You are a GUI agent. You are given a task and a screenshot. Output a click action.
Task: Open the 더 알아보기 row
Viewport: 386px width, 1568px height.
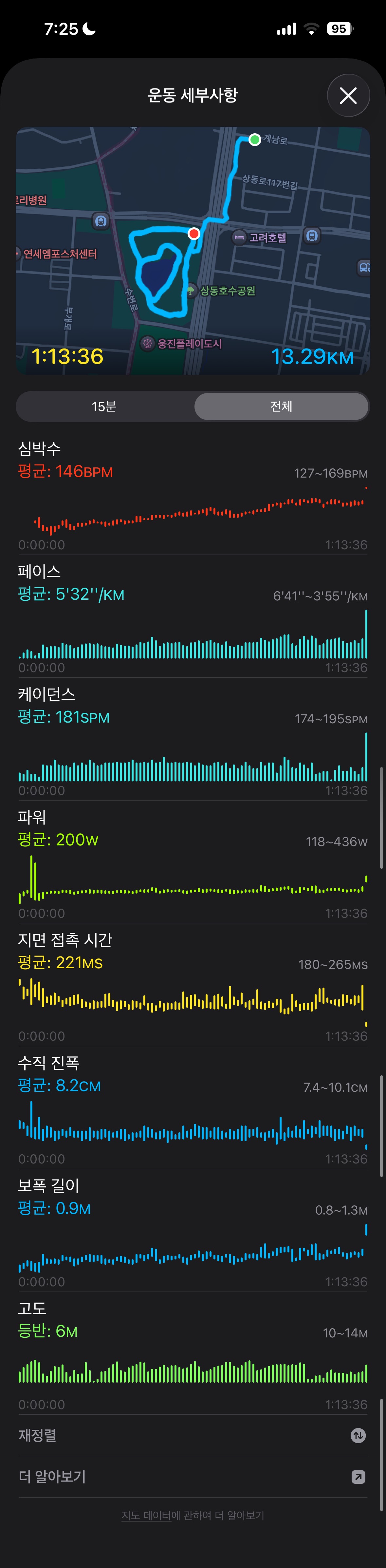tap(193, 1477)
